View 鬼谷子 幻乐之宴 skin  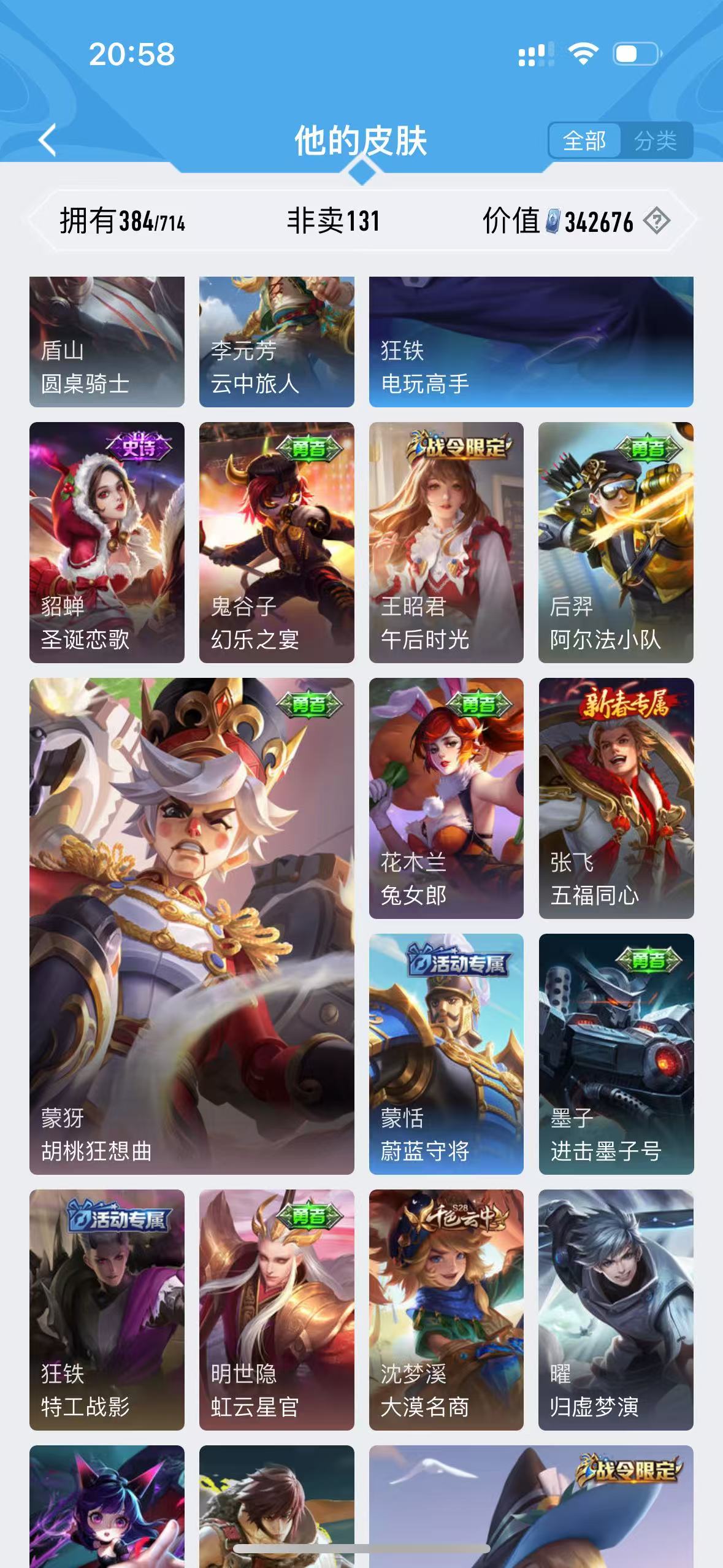pyautogui.click(x=277, y=542)
